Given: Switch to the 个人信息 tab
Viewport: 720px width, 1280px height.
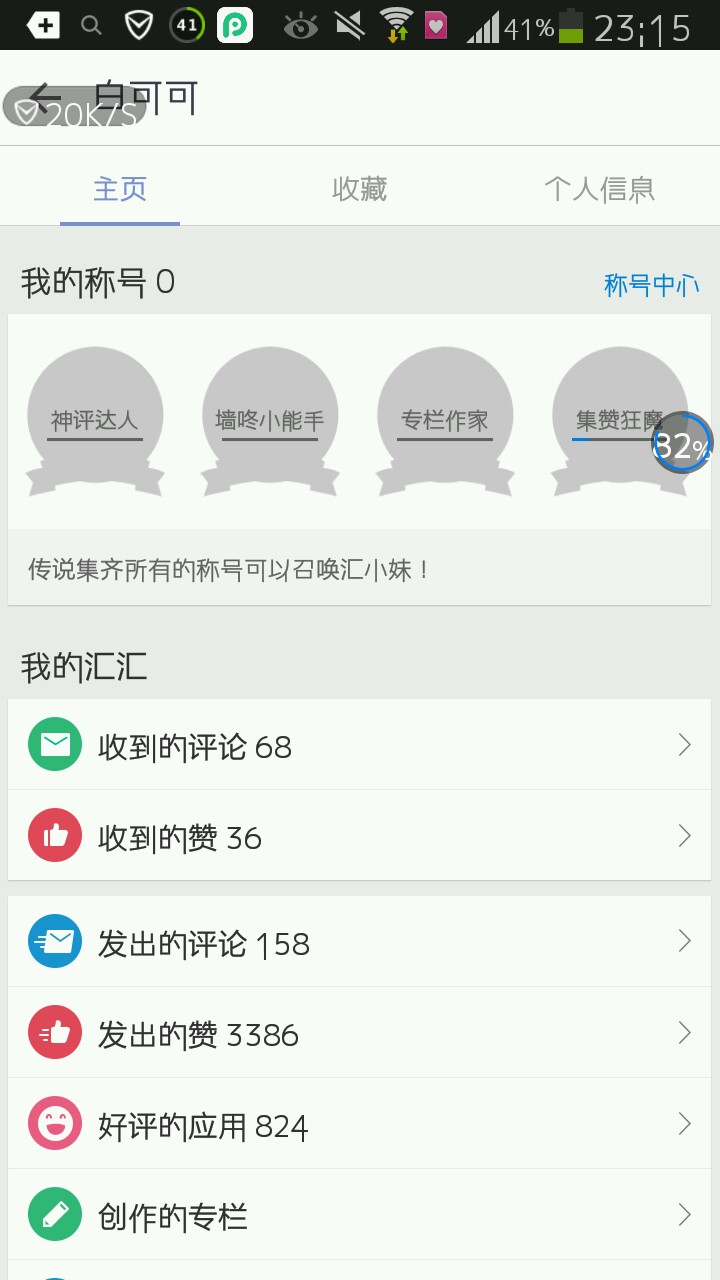Looking at the screenshot, I should click(x=599, y=189).
